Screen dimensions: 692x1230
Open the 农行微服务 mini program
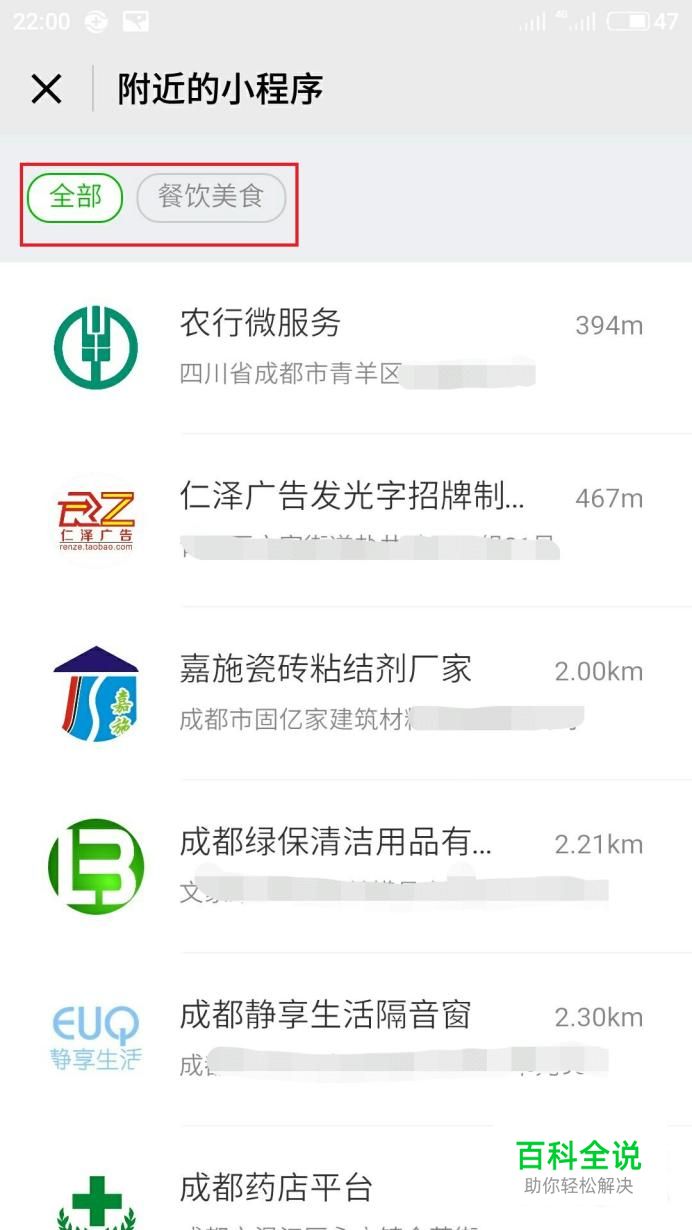[x=346, y=347]
